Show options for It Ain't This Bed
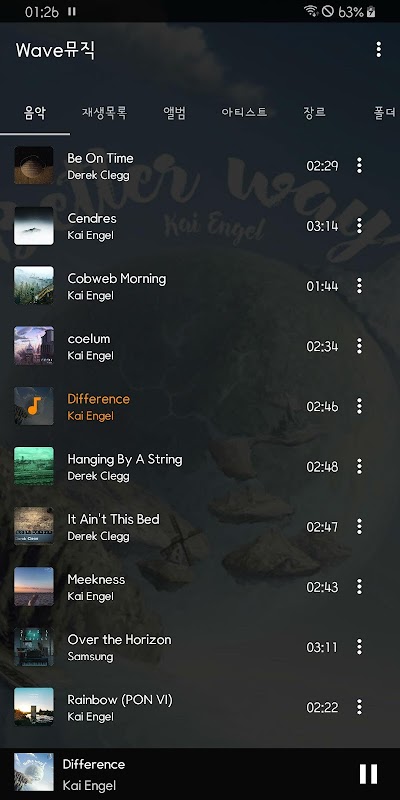 [359, 527]
